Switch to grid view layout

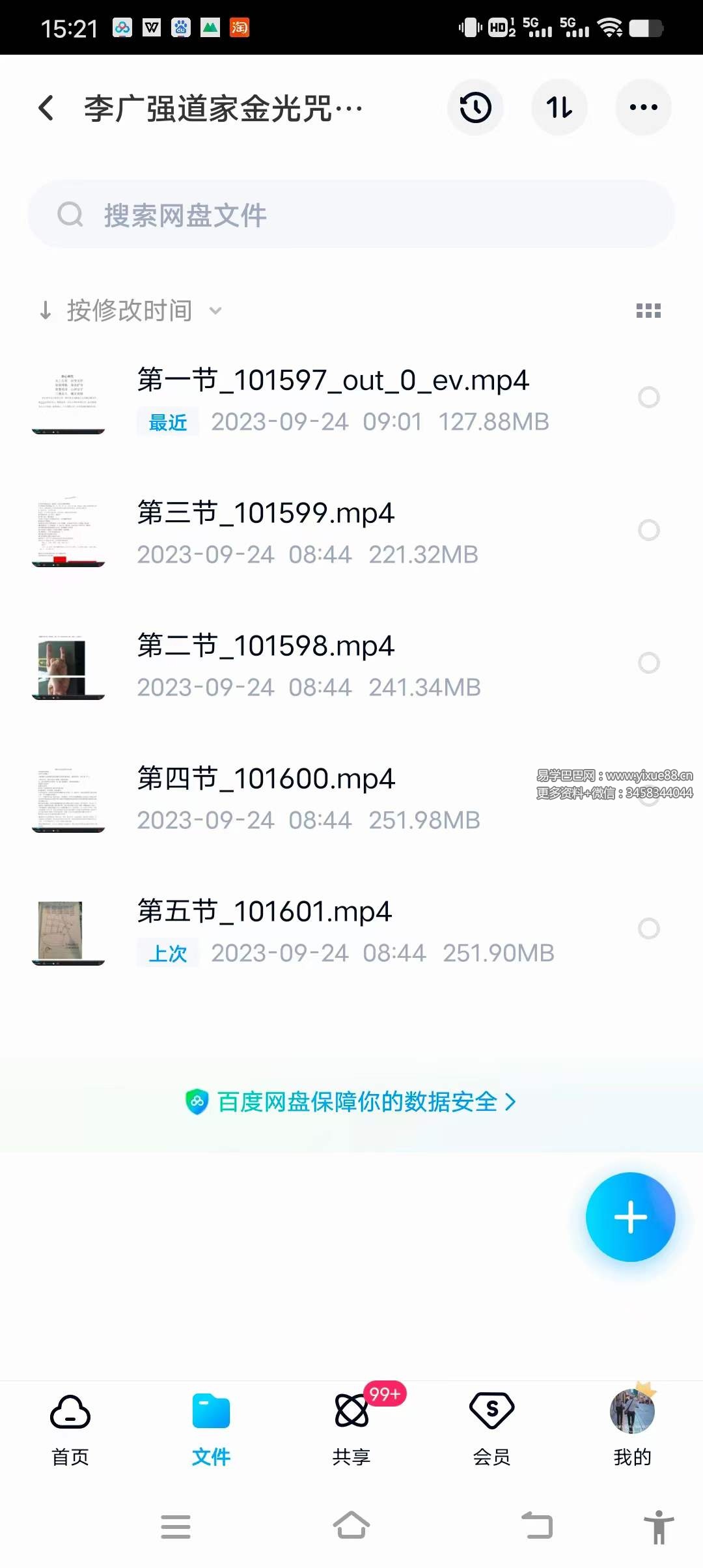pyautogui.click(x=648, y=311)
